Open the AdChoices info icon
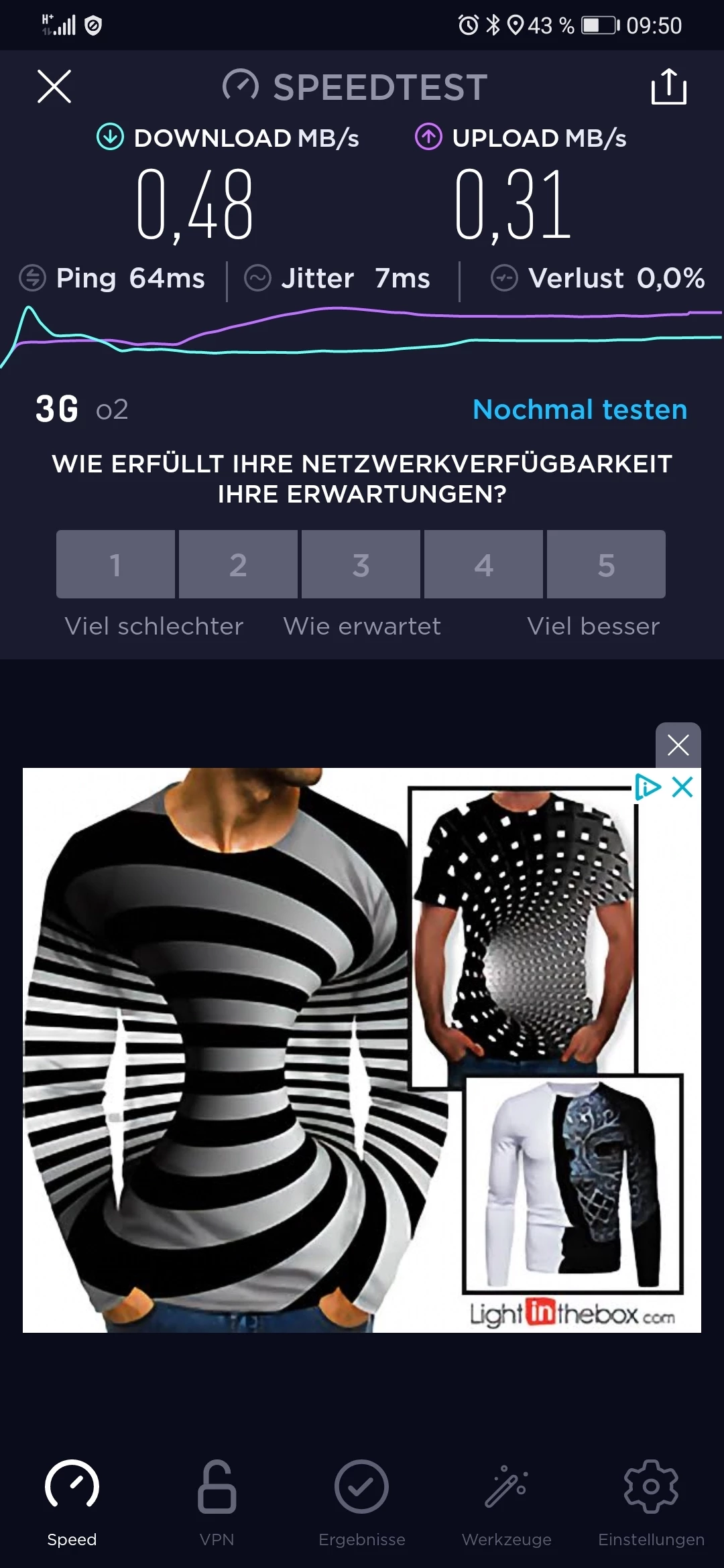Viewport: 724px width, 1568px height. tap(648, 787)
